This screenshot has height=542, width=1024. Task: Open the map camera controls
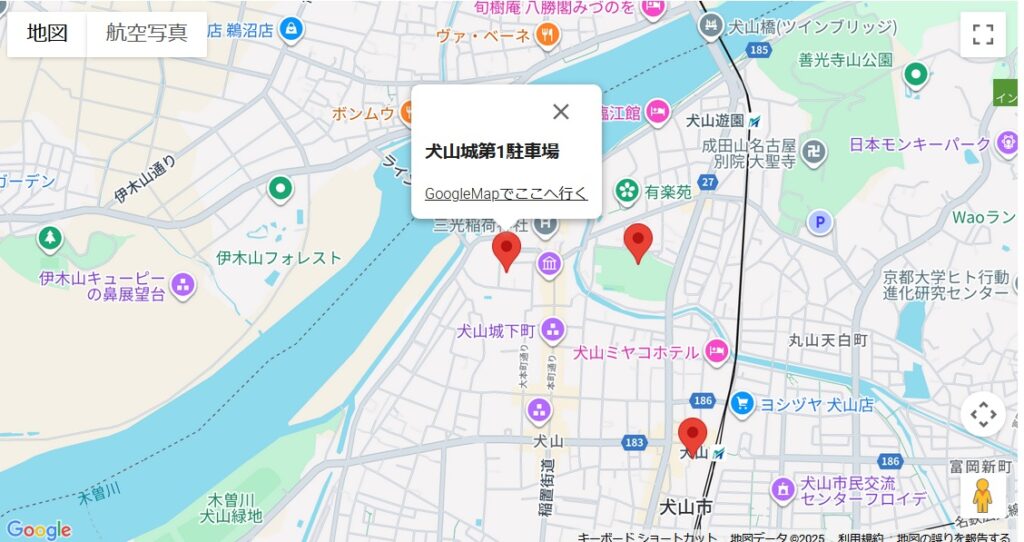coord(982,414)
